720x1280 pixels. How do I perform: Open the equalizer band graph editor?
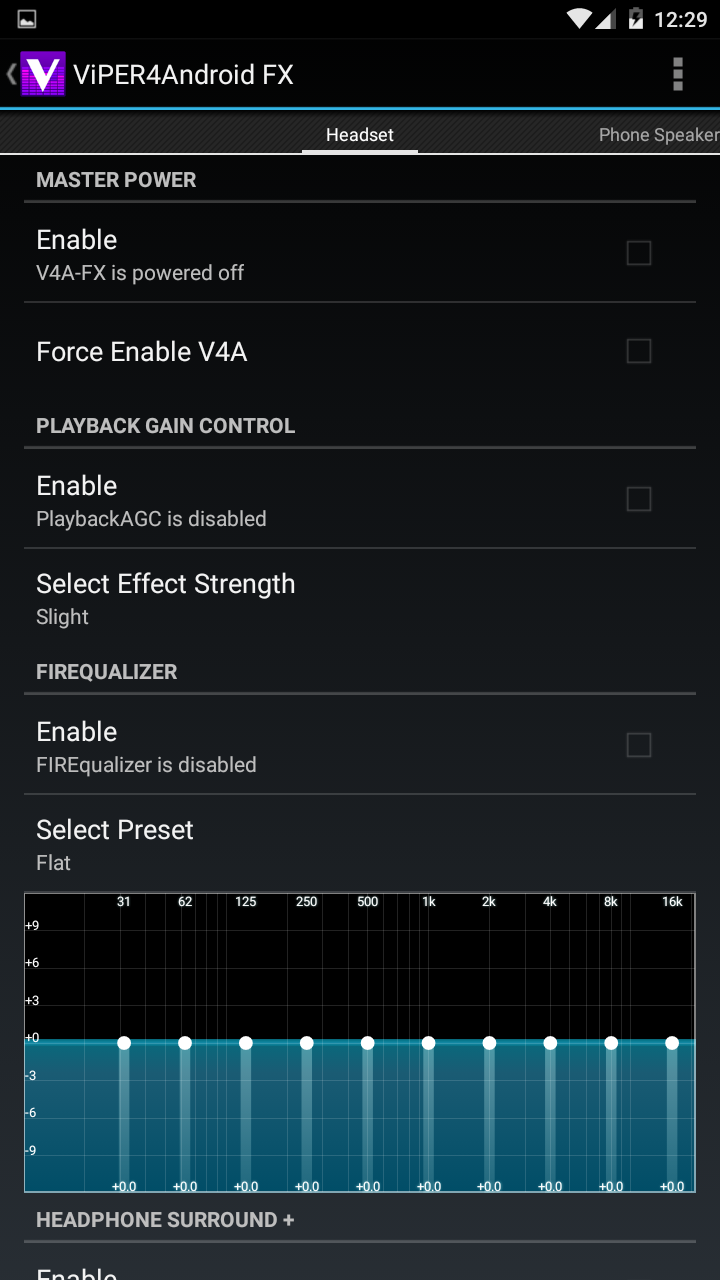coord(360,1042)
